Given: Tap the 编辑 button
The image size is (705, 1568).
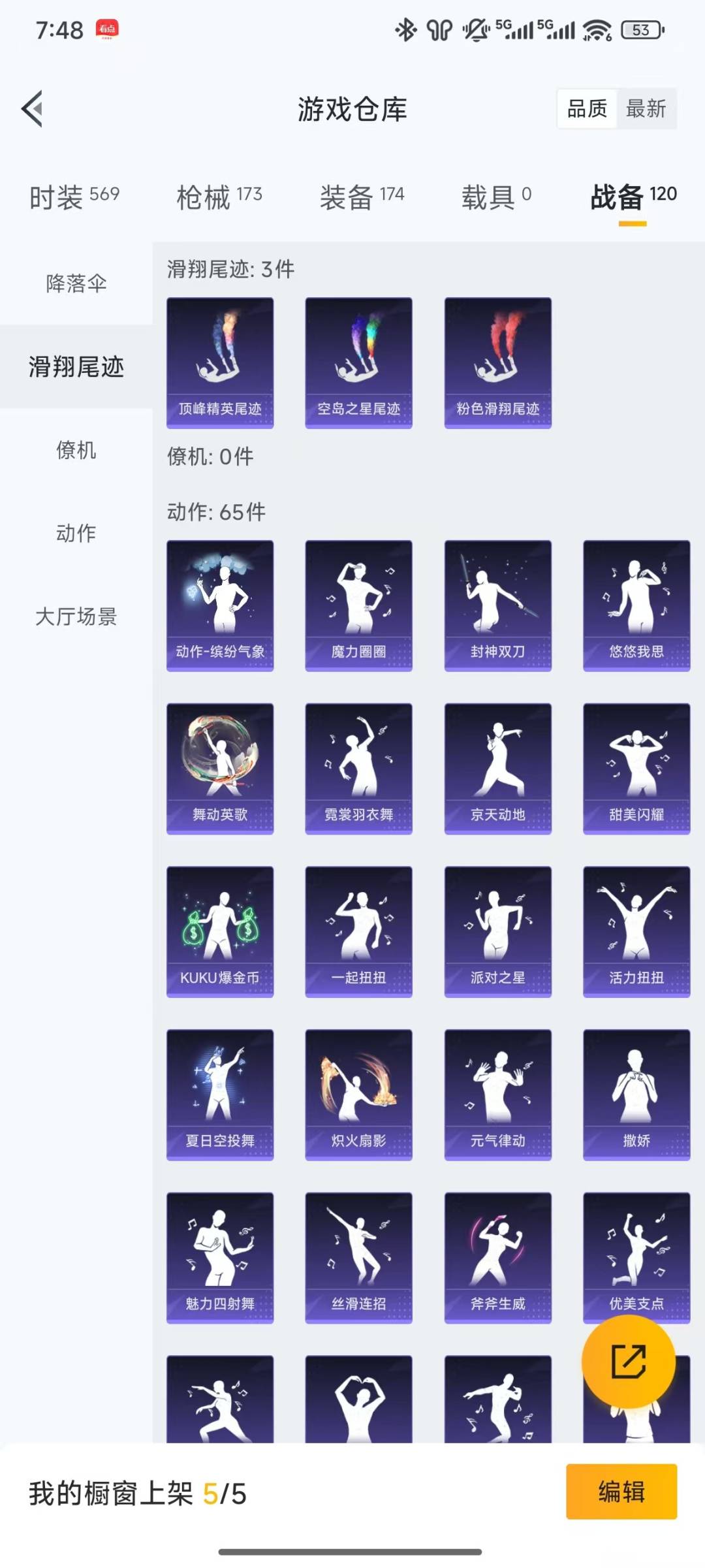Looking at the screenshot, I should pyautogui.click(x=621, y=1492).
